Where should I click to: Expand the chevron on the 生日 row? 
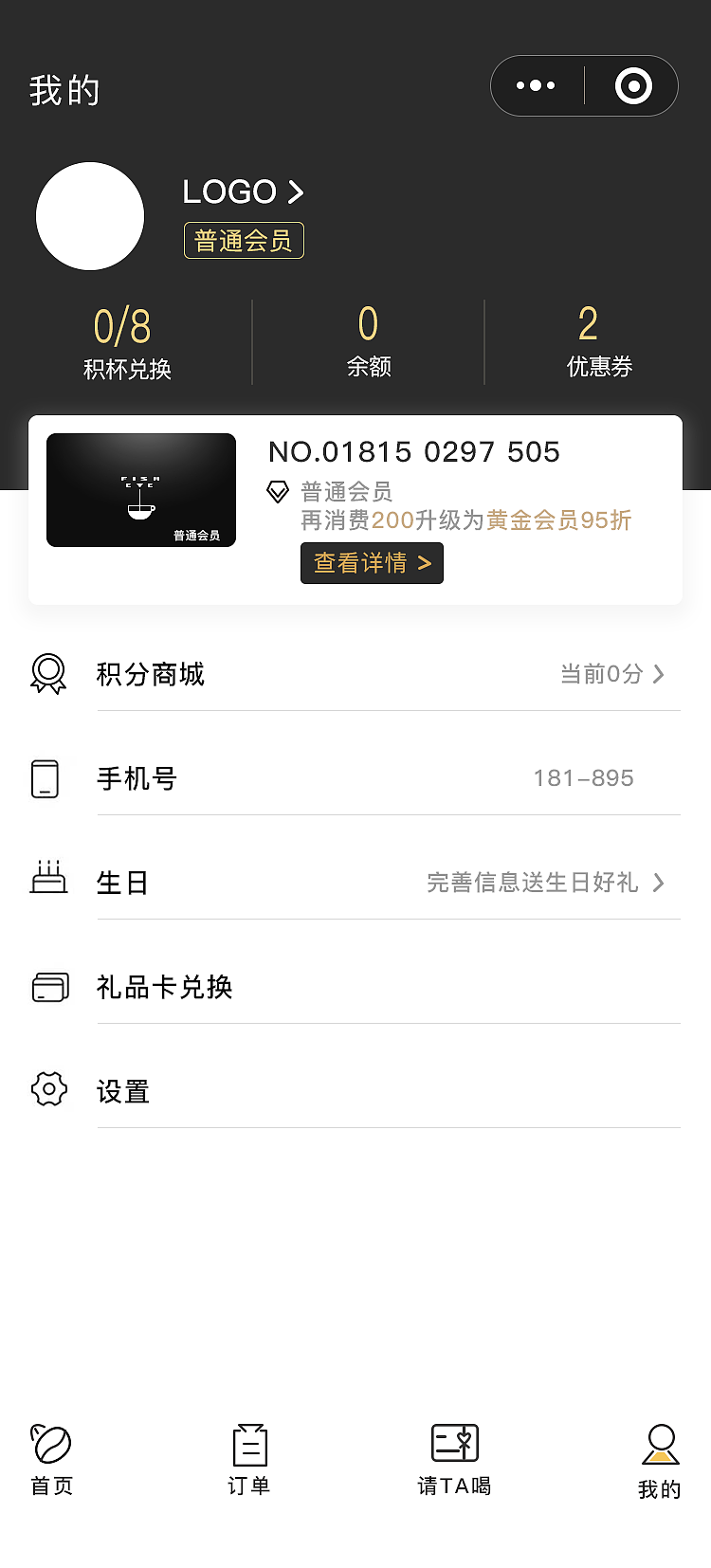pyautogui.click(x=660, y=882)
